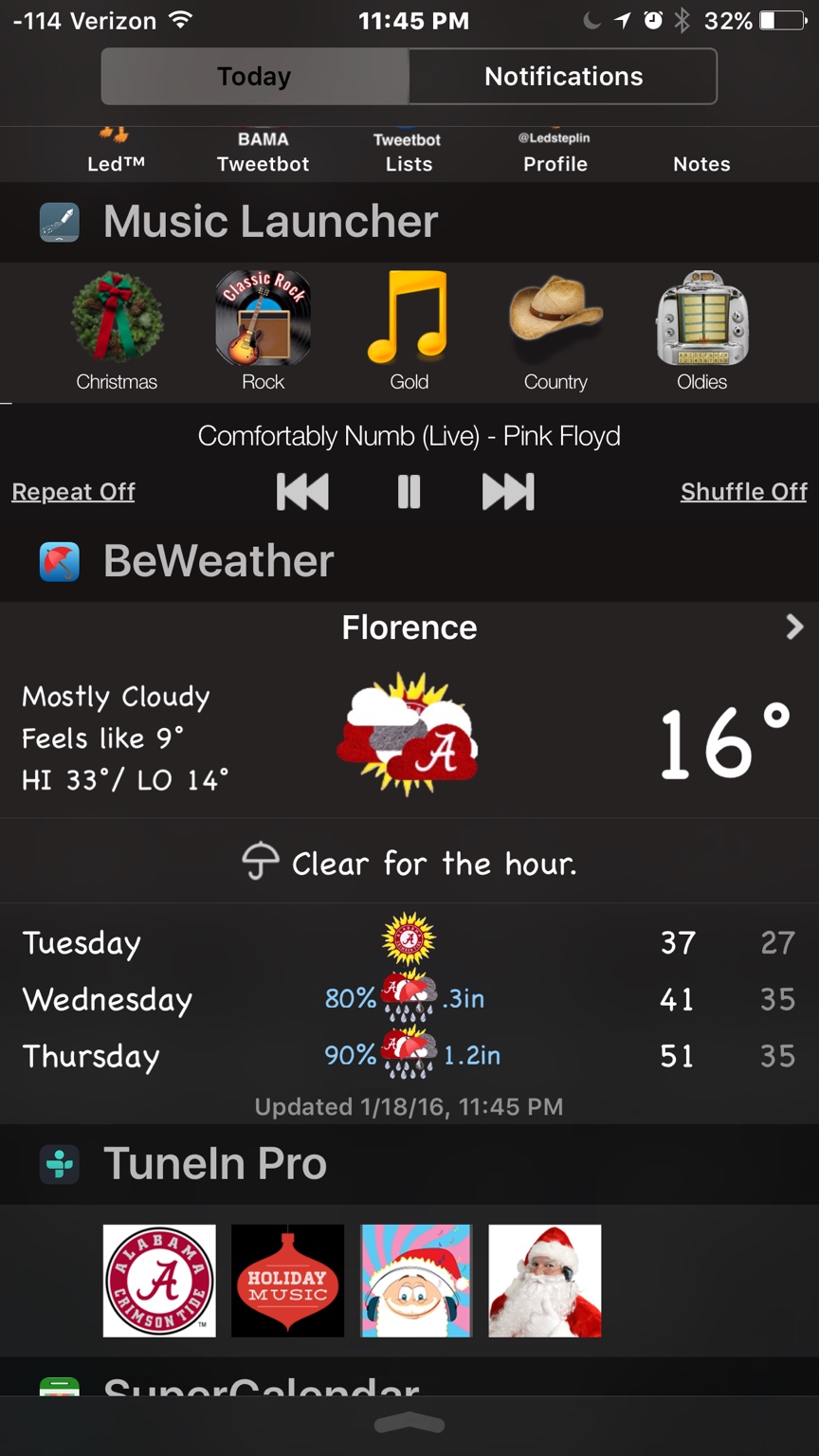The width and height of the screenshot is (819, 1456).
Task: Pause Comfortably Numb
Action: point(409,492)
